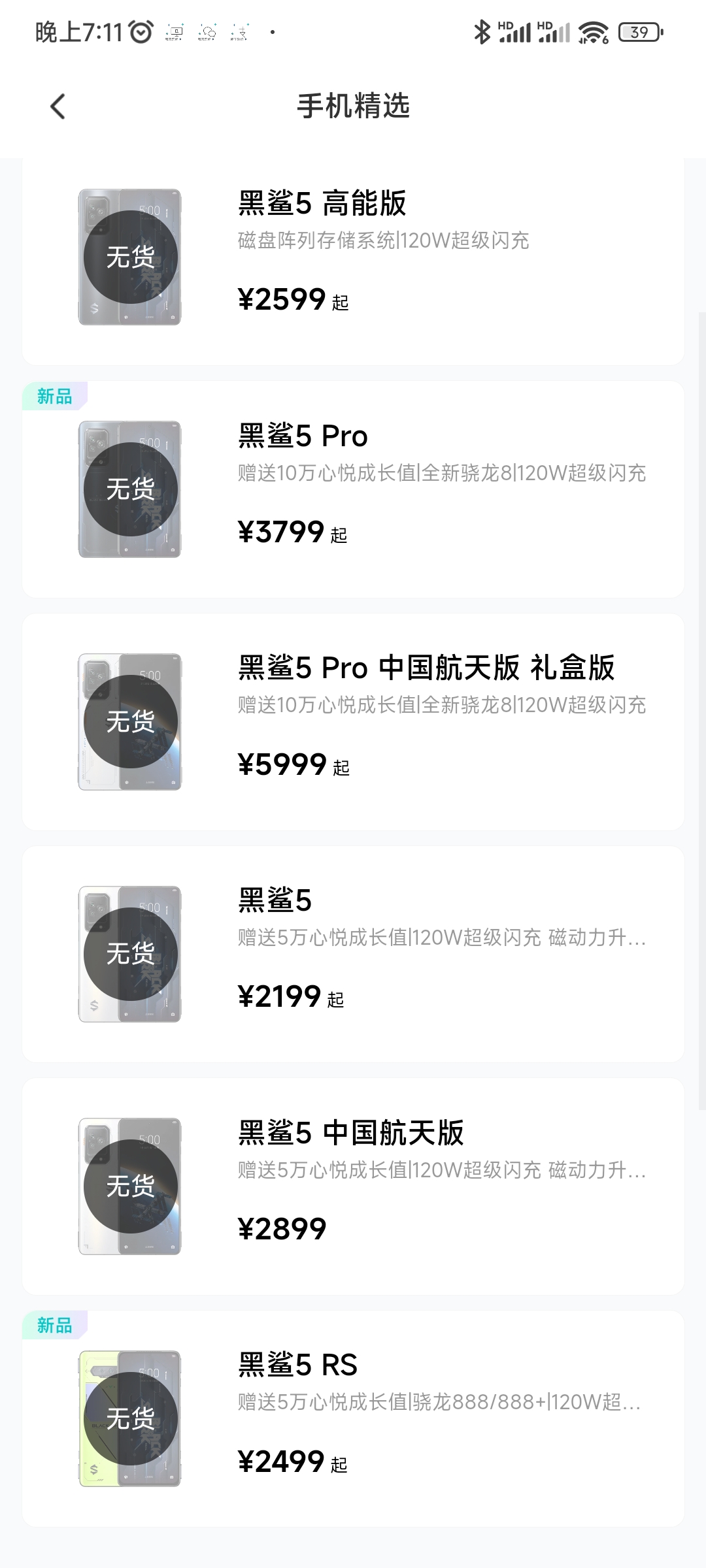Select the 黑鲨5 ¥2199 product card
The image size is (706, 1568).
pos(353,955)
